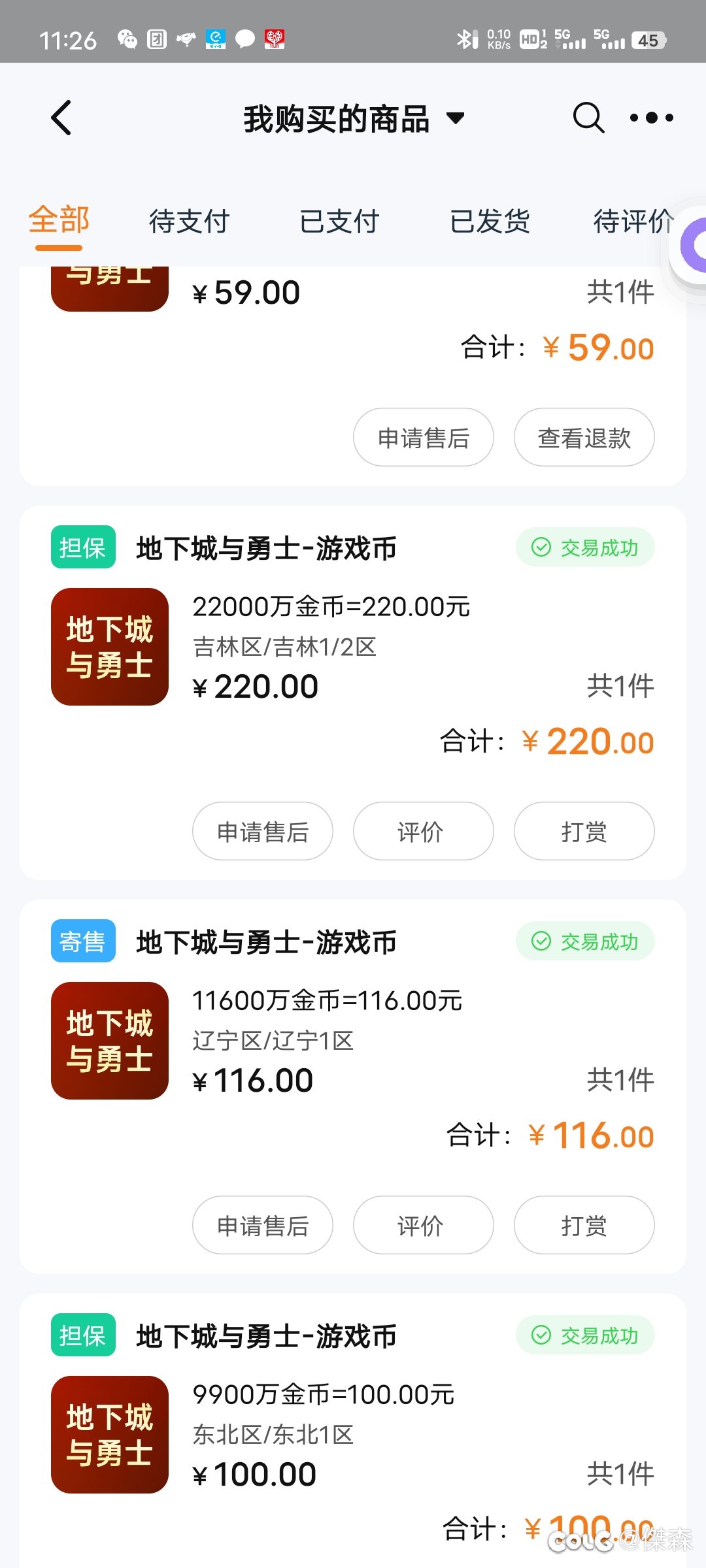This screenshot has height=1568, width=706.
Task: Open the search icon in the header
Action: pos(588,118)
